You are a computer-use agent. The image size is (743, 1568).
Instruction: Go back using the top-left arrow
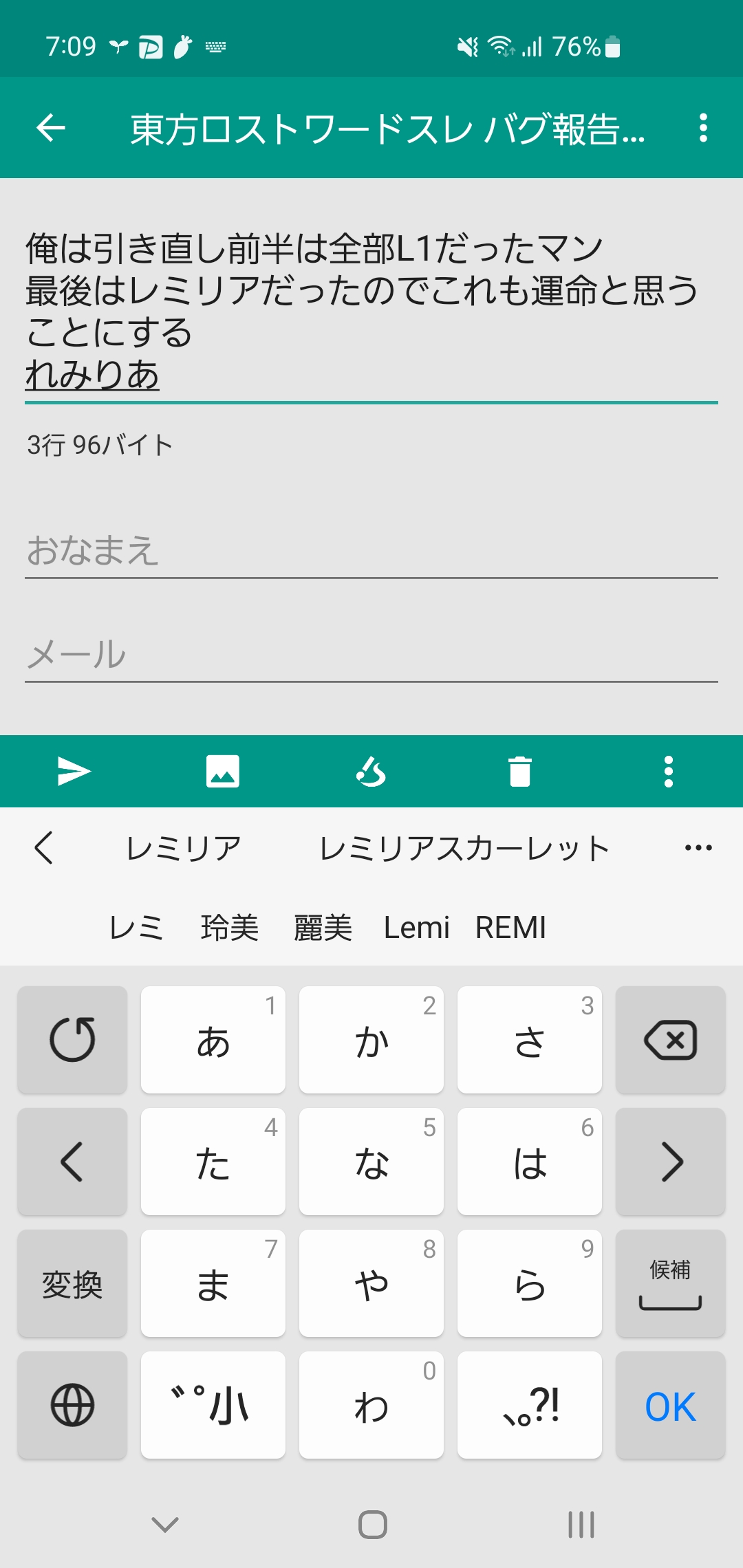pos(51,128)
